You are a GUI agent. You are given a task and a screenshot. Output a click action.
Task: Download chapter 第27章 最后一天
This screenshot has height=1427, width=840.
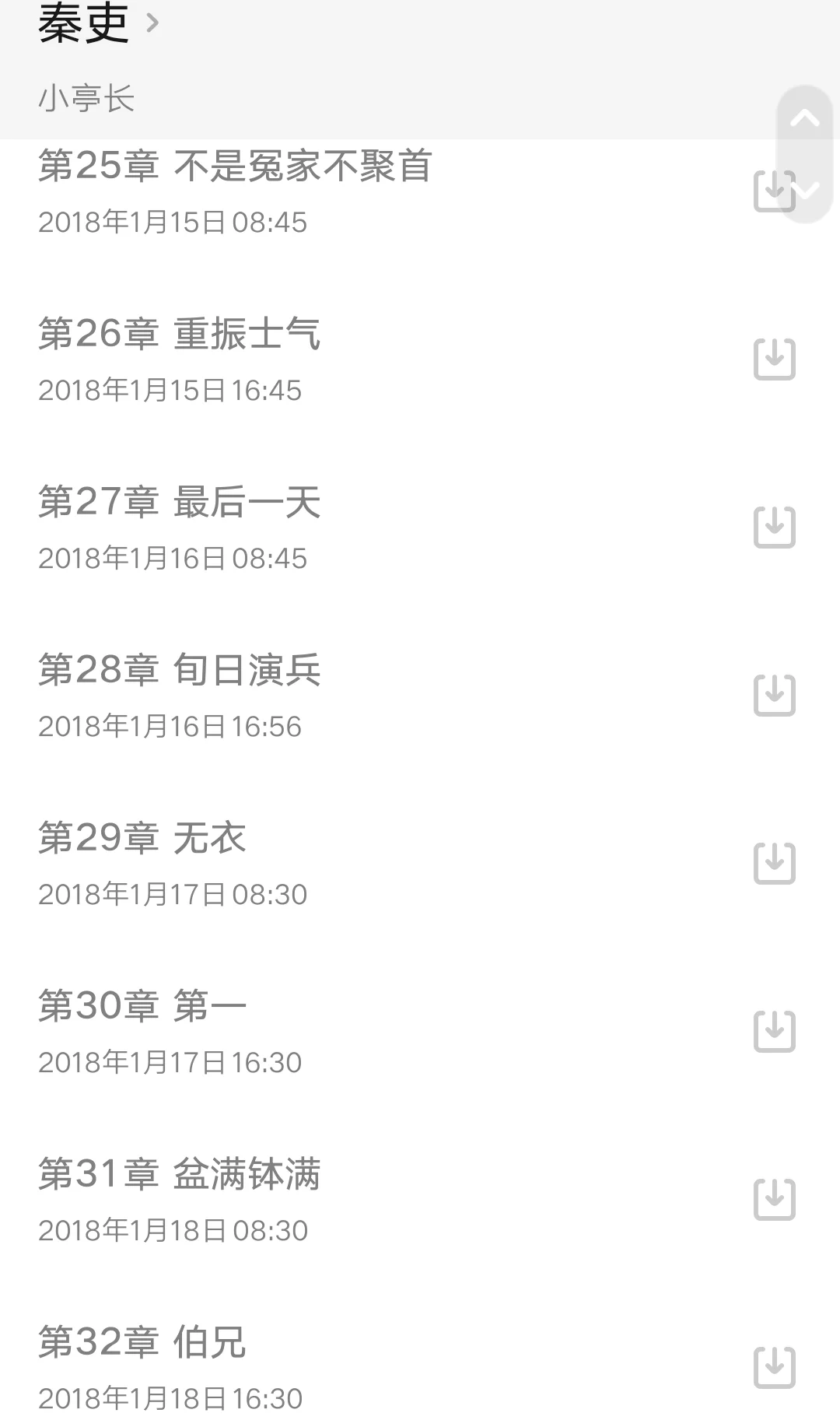point(775,528)
